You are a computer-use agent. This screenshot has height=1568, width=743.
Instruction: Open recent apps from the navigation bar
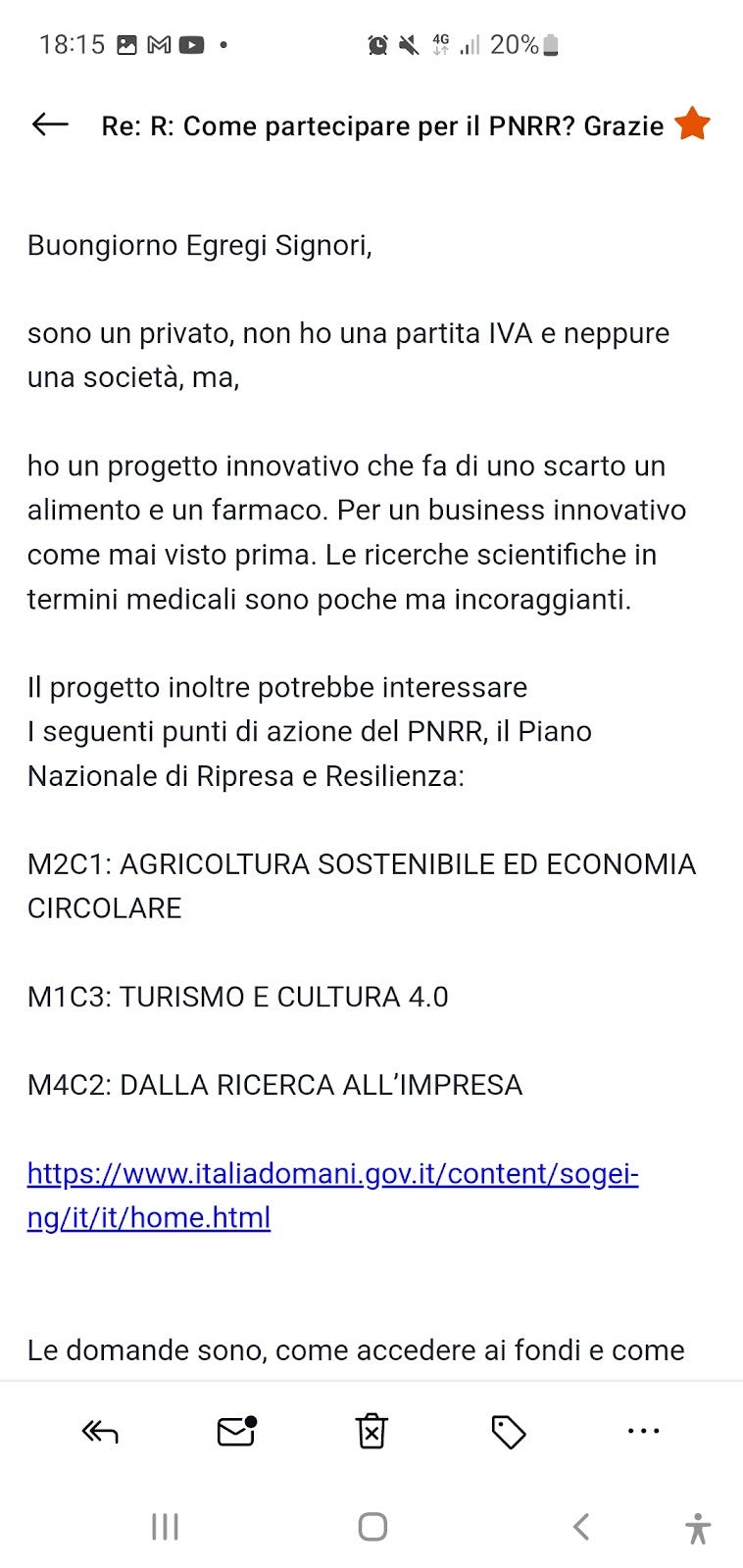point(165,1526)
